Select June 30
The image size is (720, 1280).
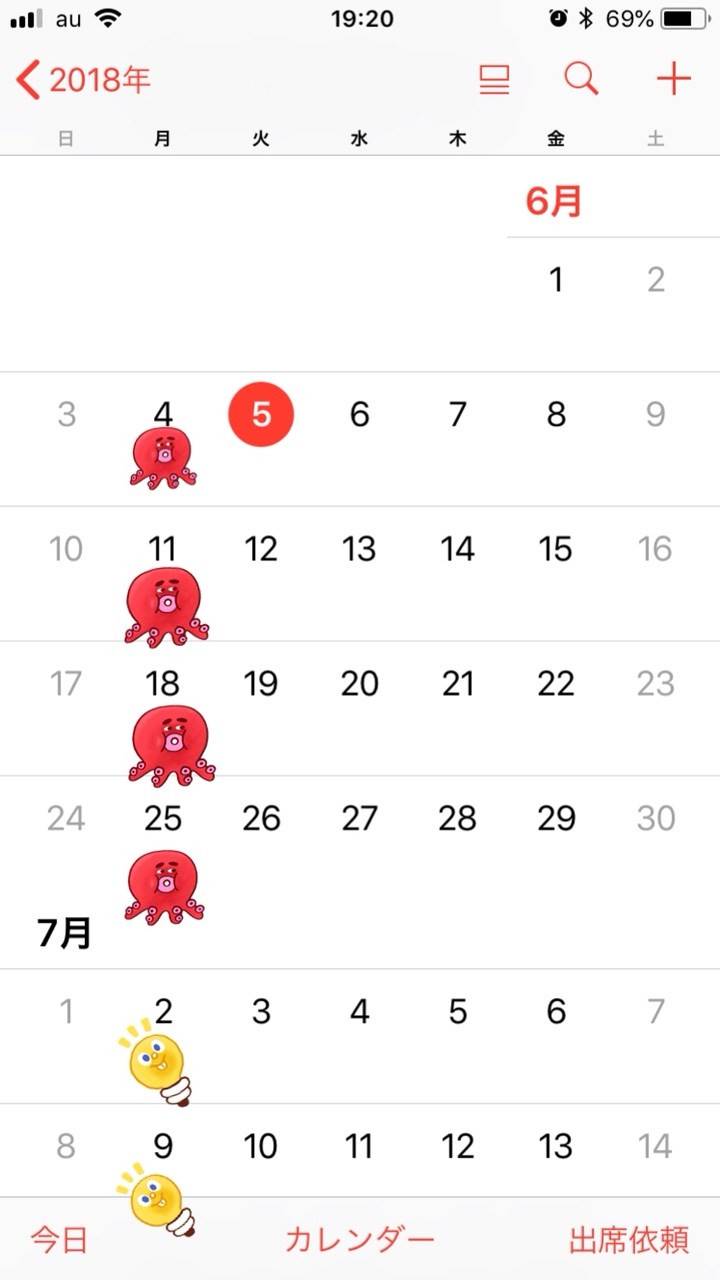[655, 818]
